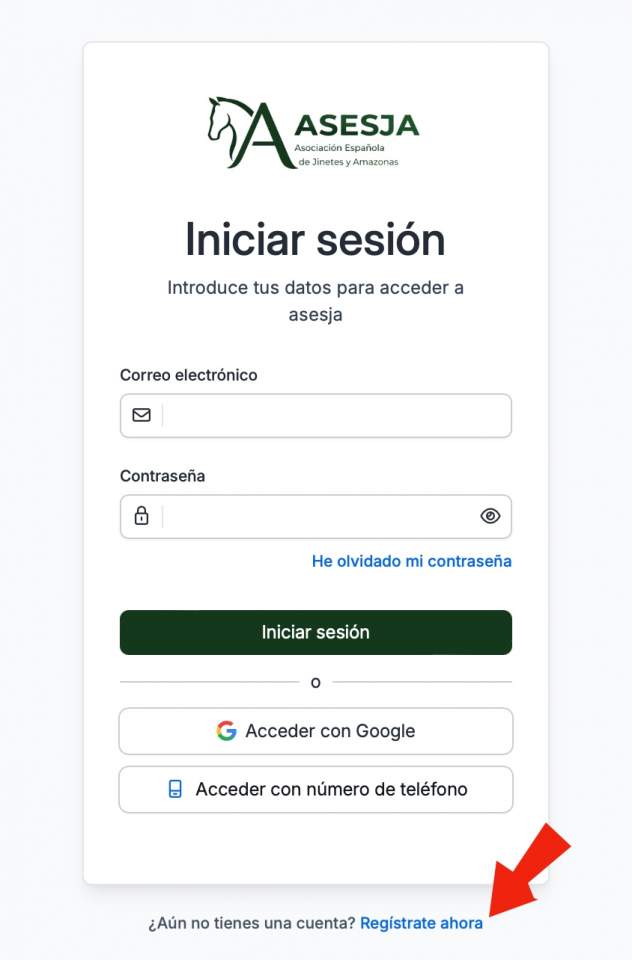
Task: Open the Regístrate ahora link
Action: coord(421,923)
